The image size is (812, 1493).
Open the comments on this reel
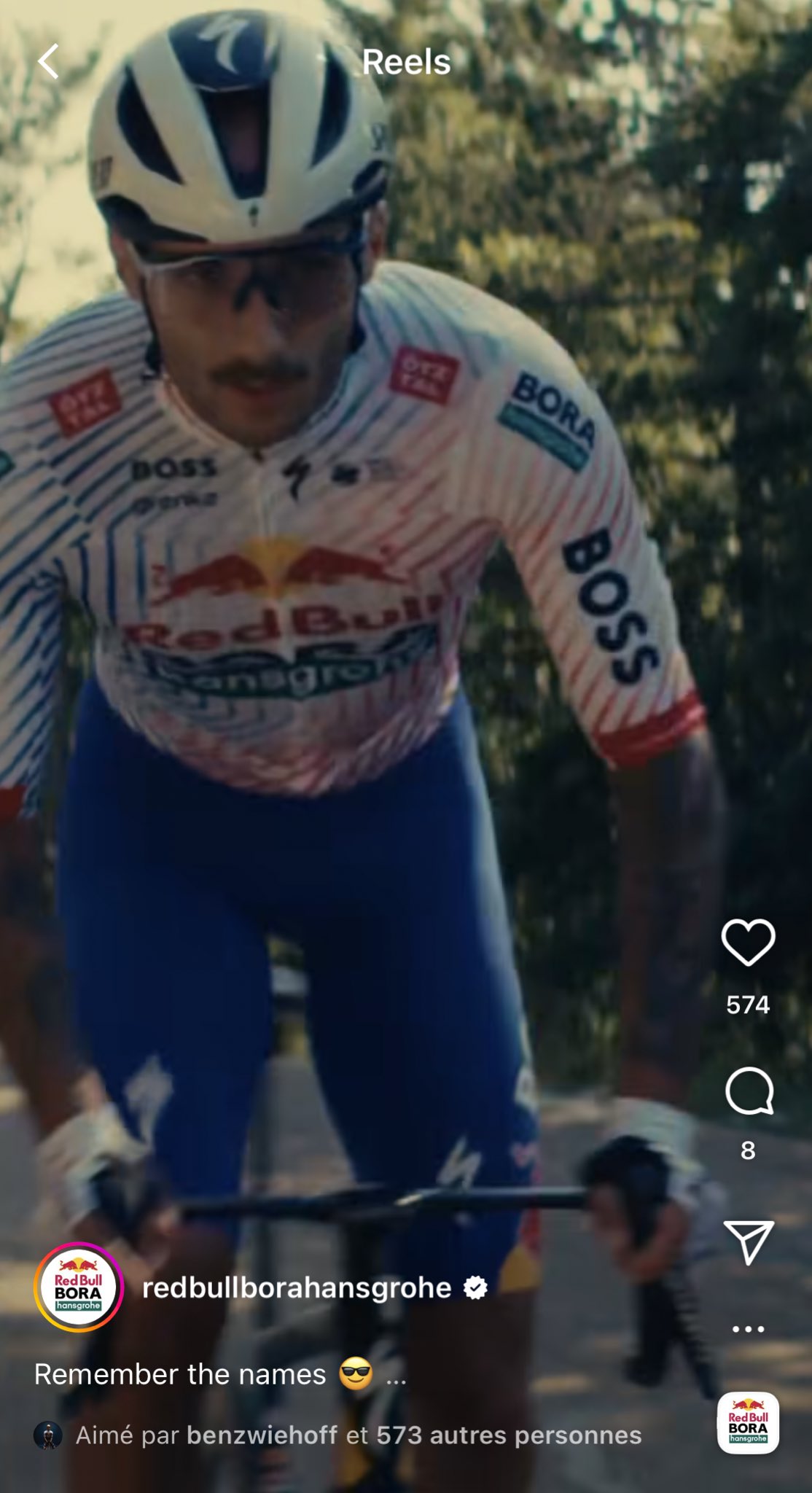[749, 1091]
